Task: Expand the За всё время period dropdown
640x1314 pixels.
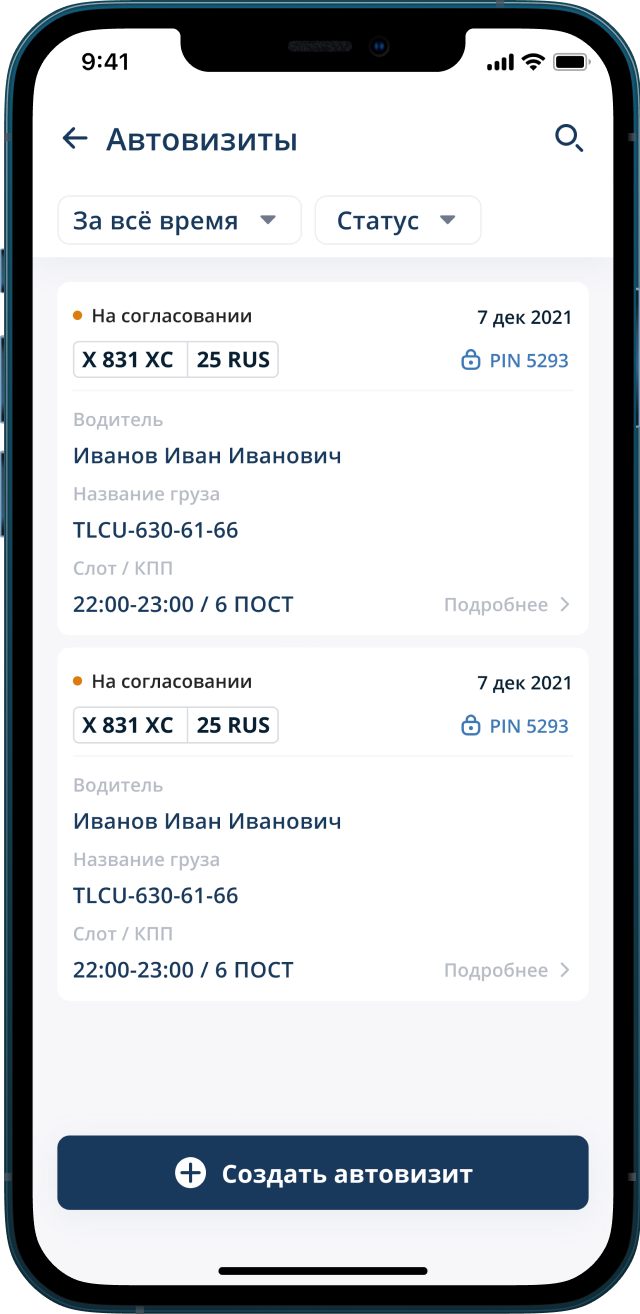Action: [179, 220]
